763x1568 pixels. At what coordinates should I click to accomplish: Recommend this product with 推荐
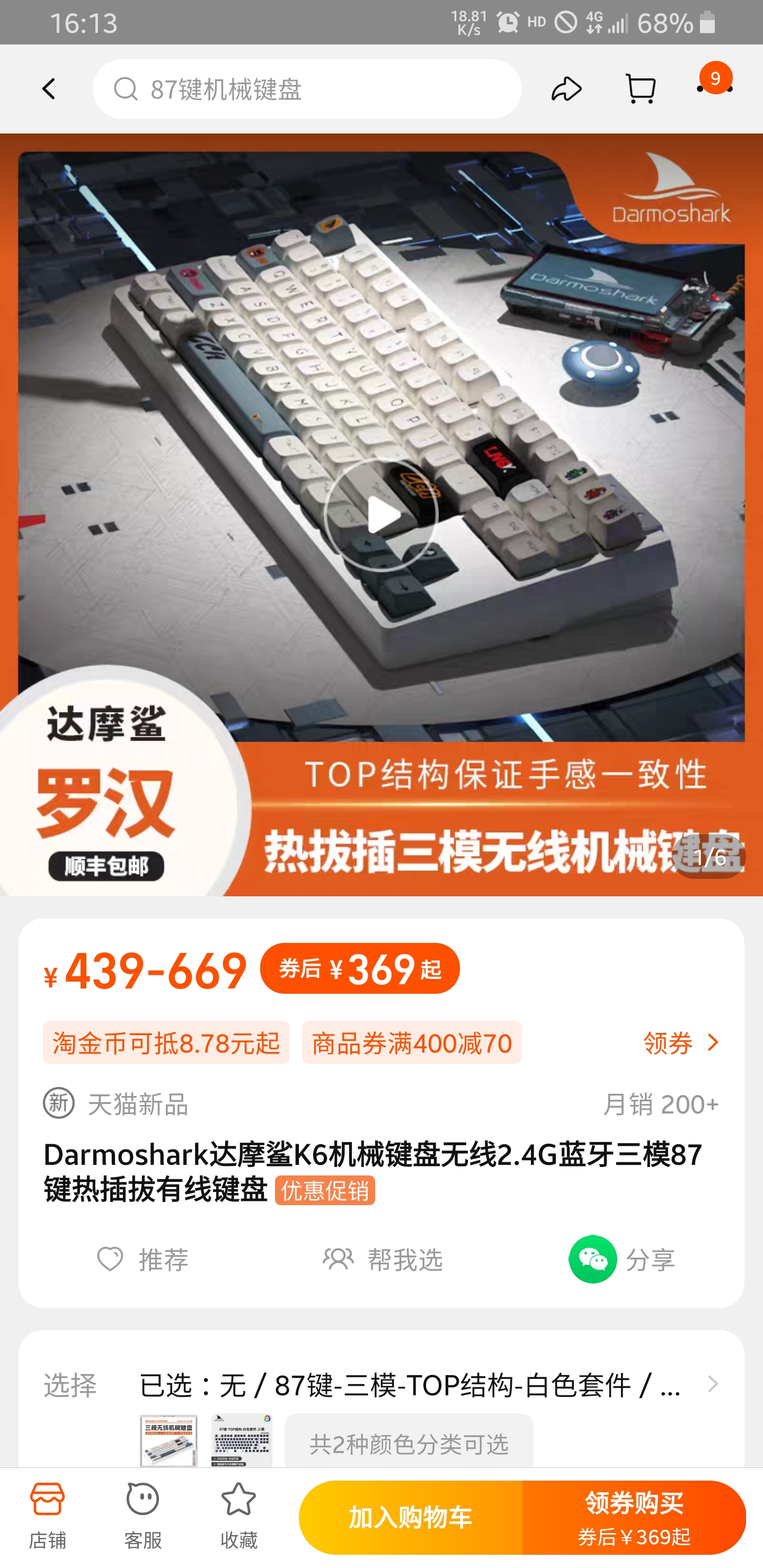point(143,1259)
